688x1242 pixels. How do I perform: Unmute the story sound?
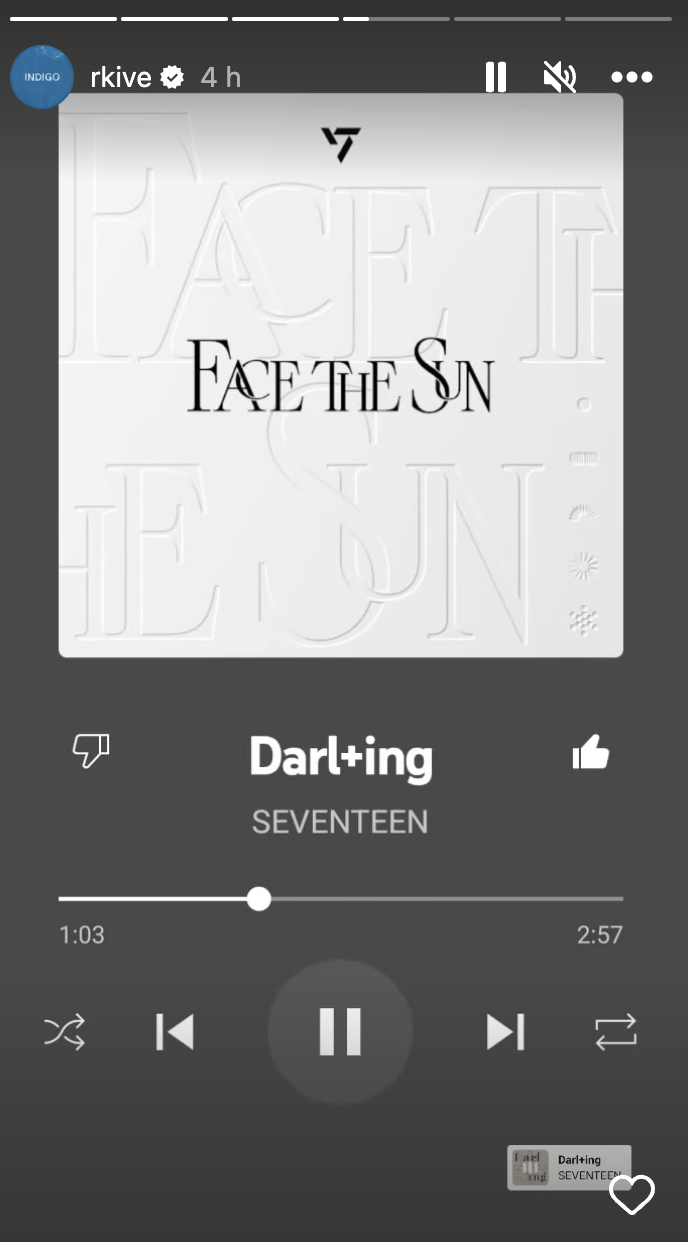click(560, 77)
